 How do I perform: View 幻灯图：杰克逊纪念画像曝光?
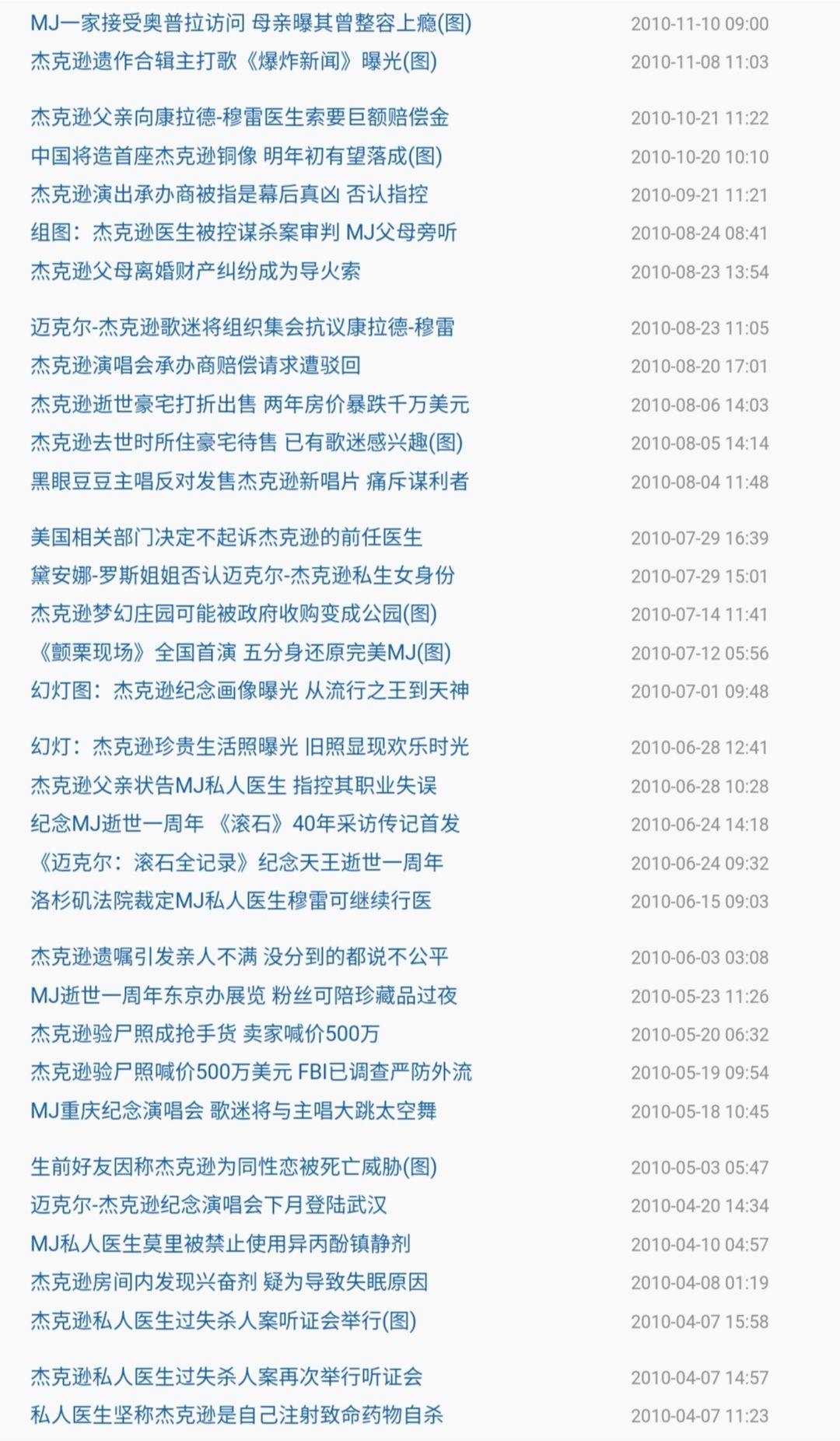tap(250, 691)
